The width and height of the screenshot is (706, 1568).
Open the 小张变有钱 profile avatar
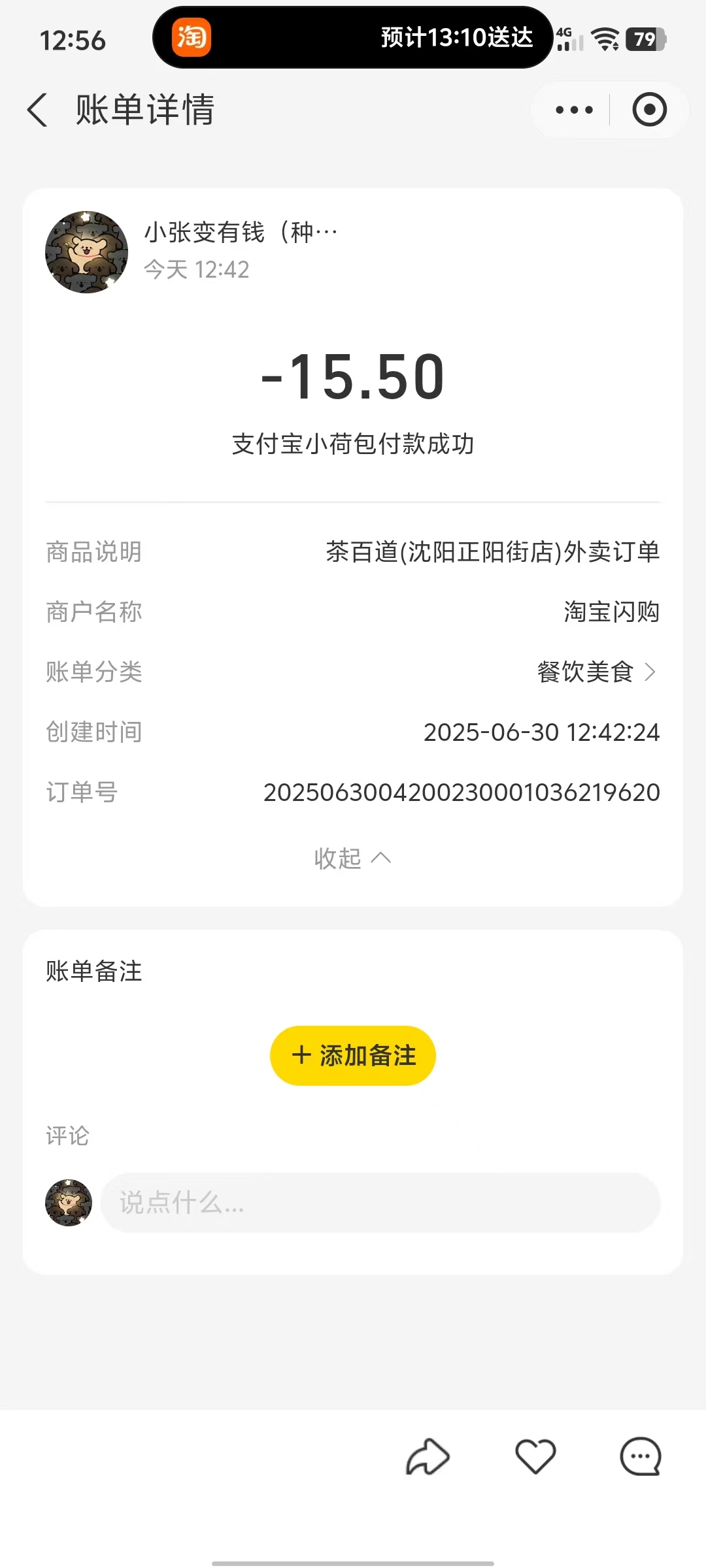pos(86,252)
